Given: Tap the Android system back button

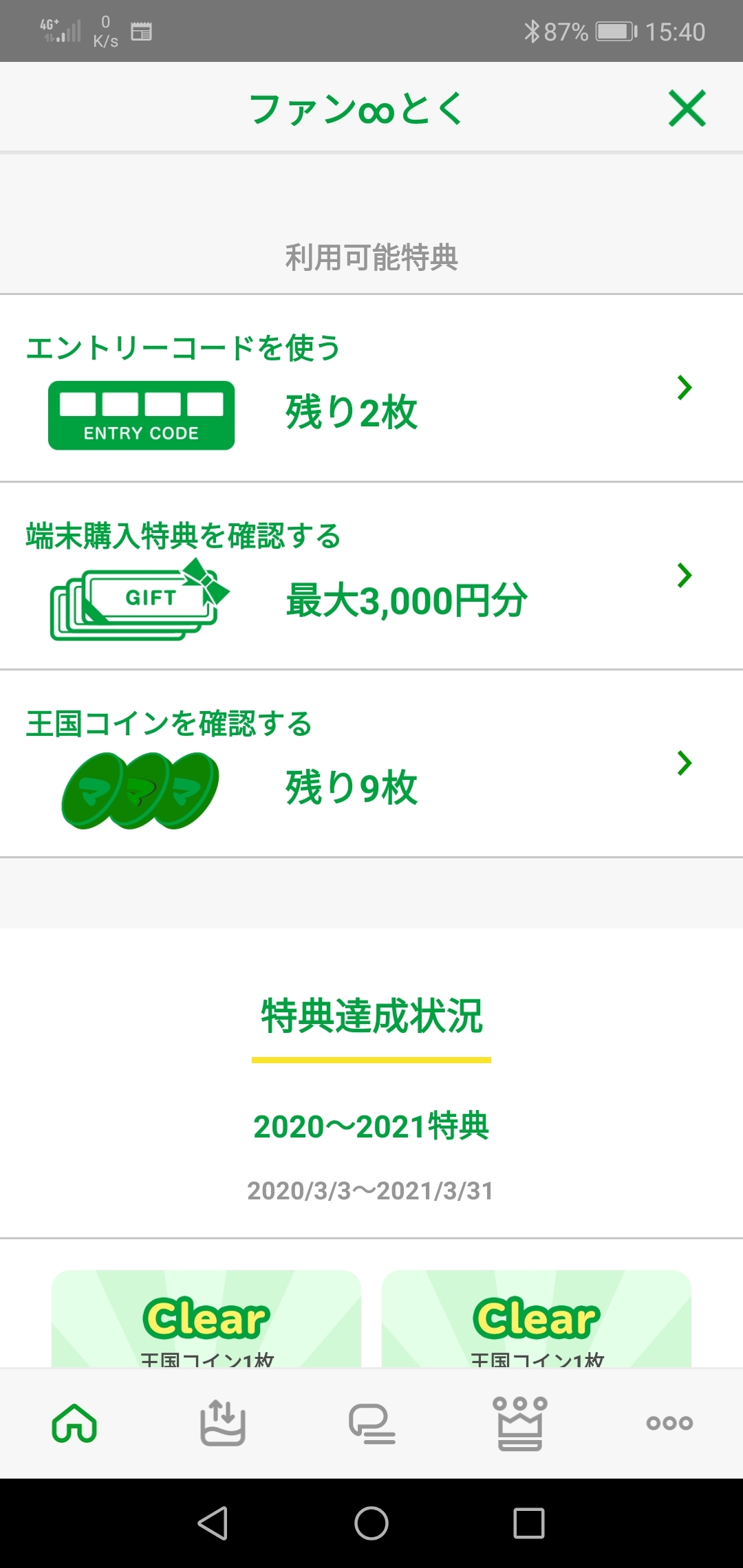Looking at the screenshot, I should [213, 1523].
